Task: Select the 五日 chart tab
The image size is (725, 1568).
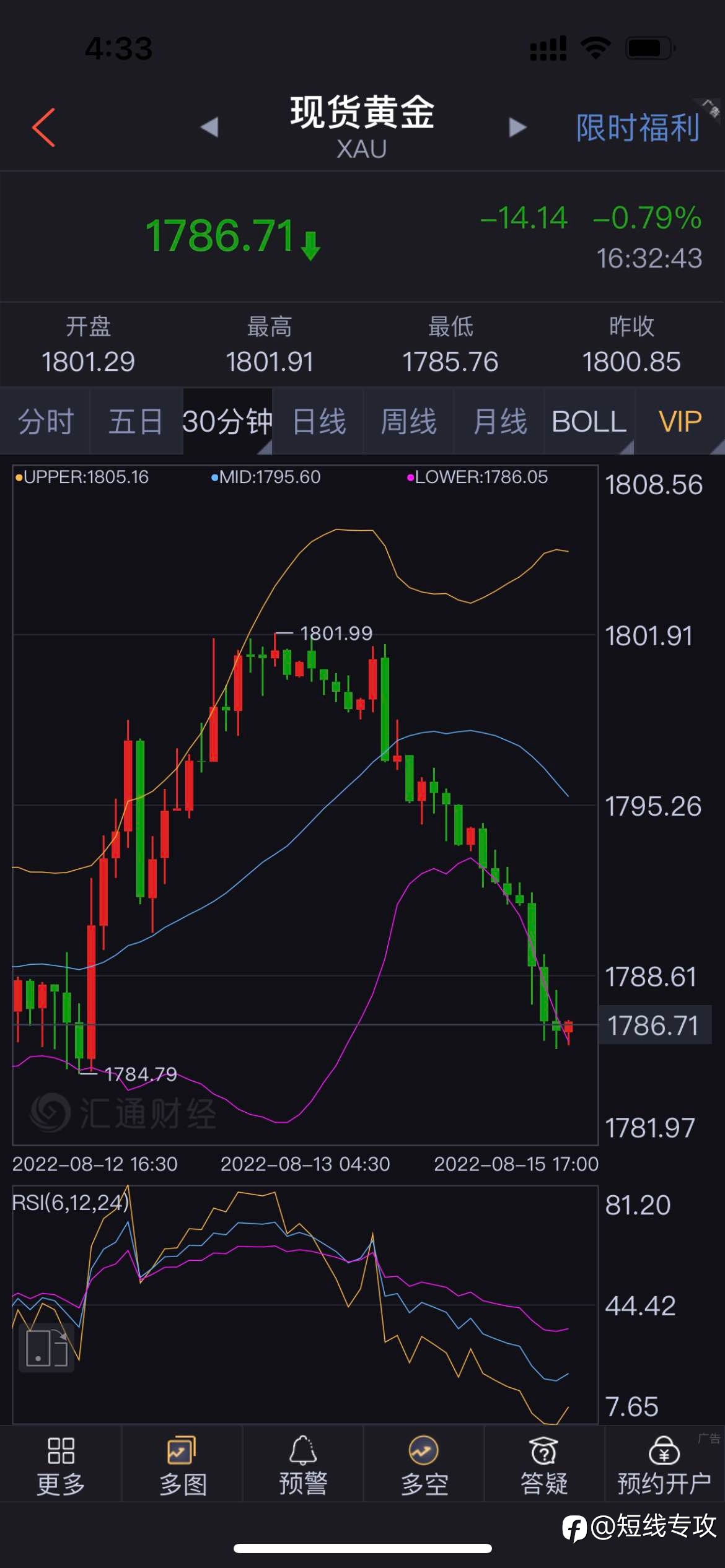Action: (x=136, y=422)
